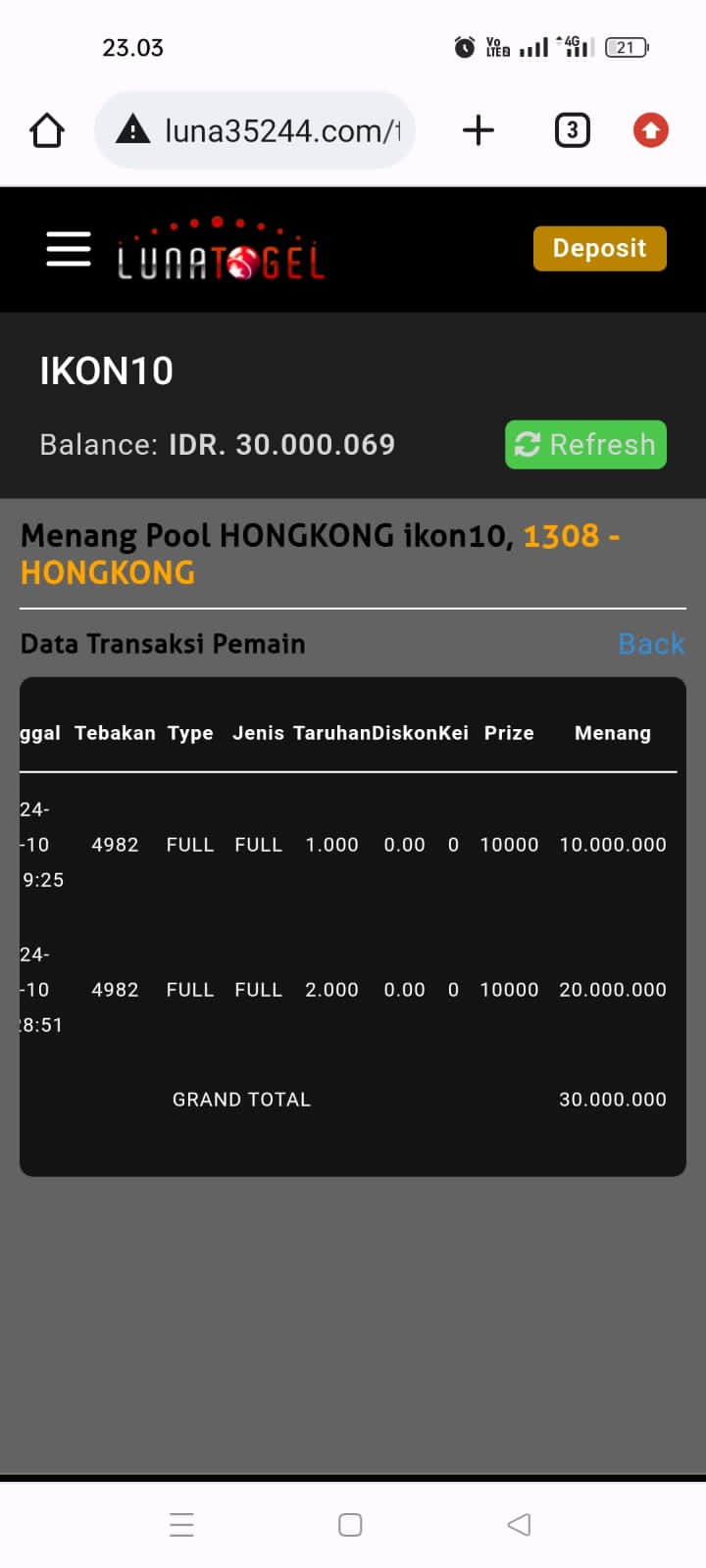Follow the Back link
This screenshot has height=1568, width=706.
coord(650,644)
